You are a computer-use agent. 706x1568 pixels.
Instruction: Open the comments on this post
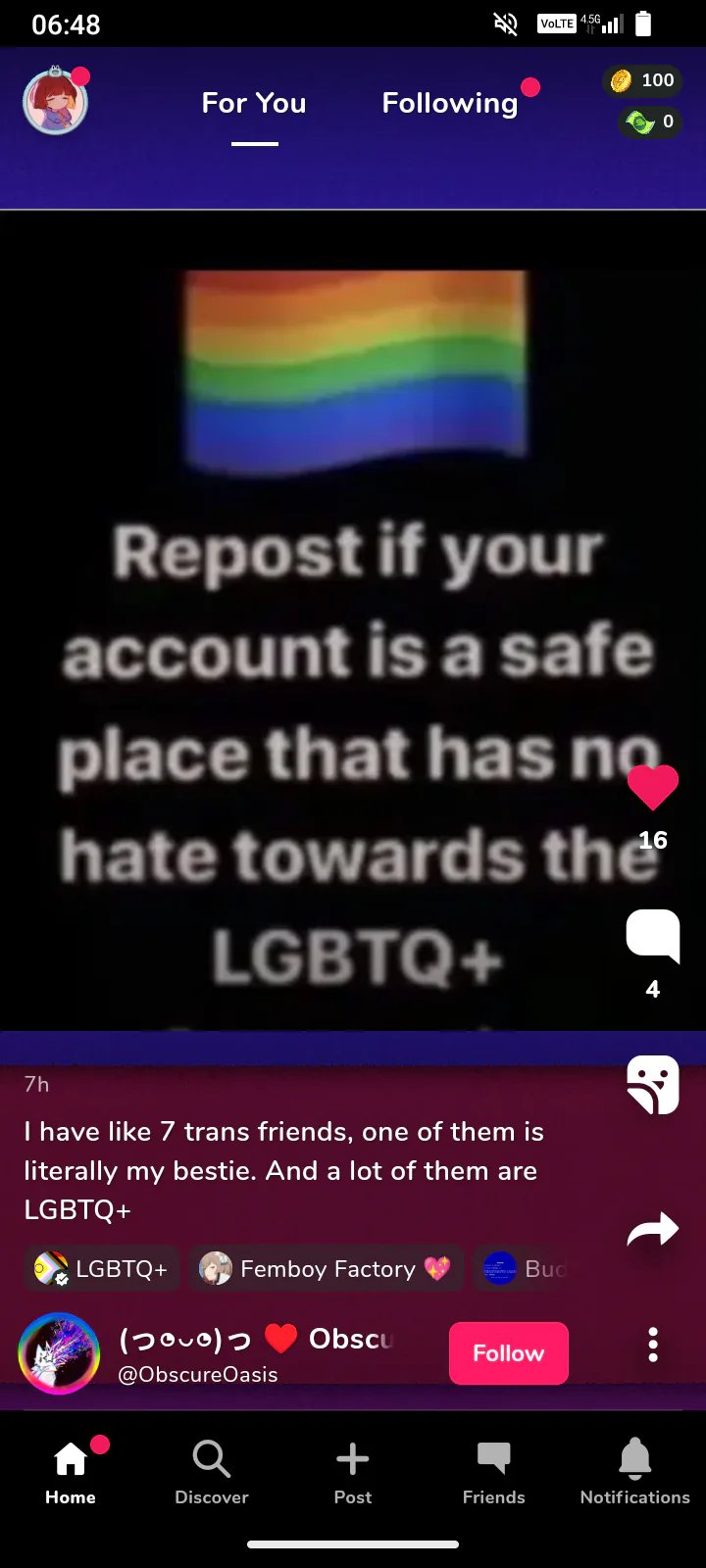tap(652, 936)
